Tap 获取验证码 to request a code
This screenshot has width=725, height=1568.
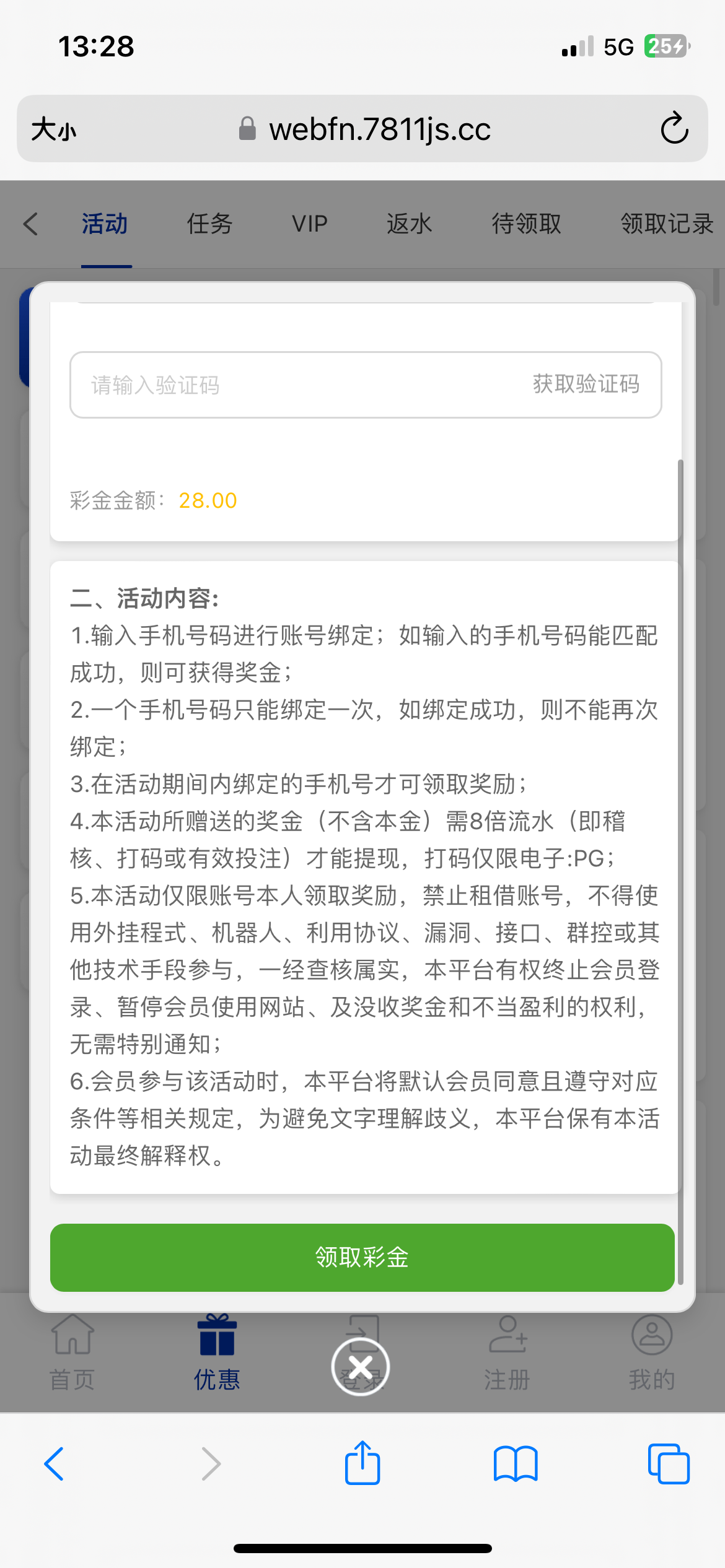(586, 385)
